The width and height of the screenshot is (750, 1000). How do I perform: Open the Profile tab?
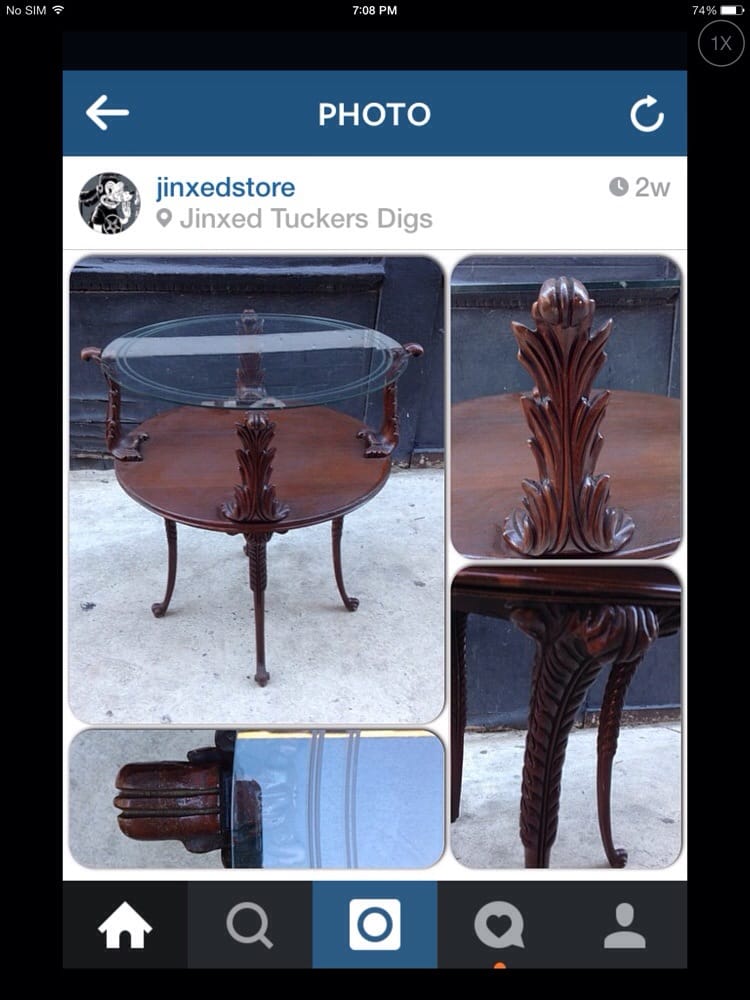click(624, 925)
